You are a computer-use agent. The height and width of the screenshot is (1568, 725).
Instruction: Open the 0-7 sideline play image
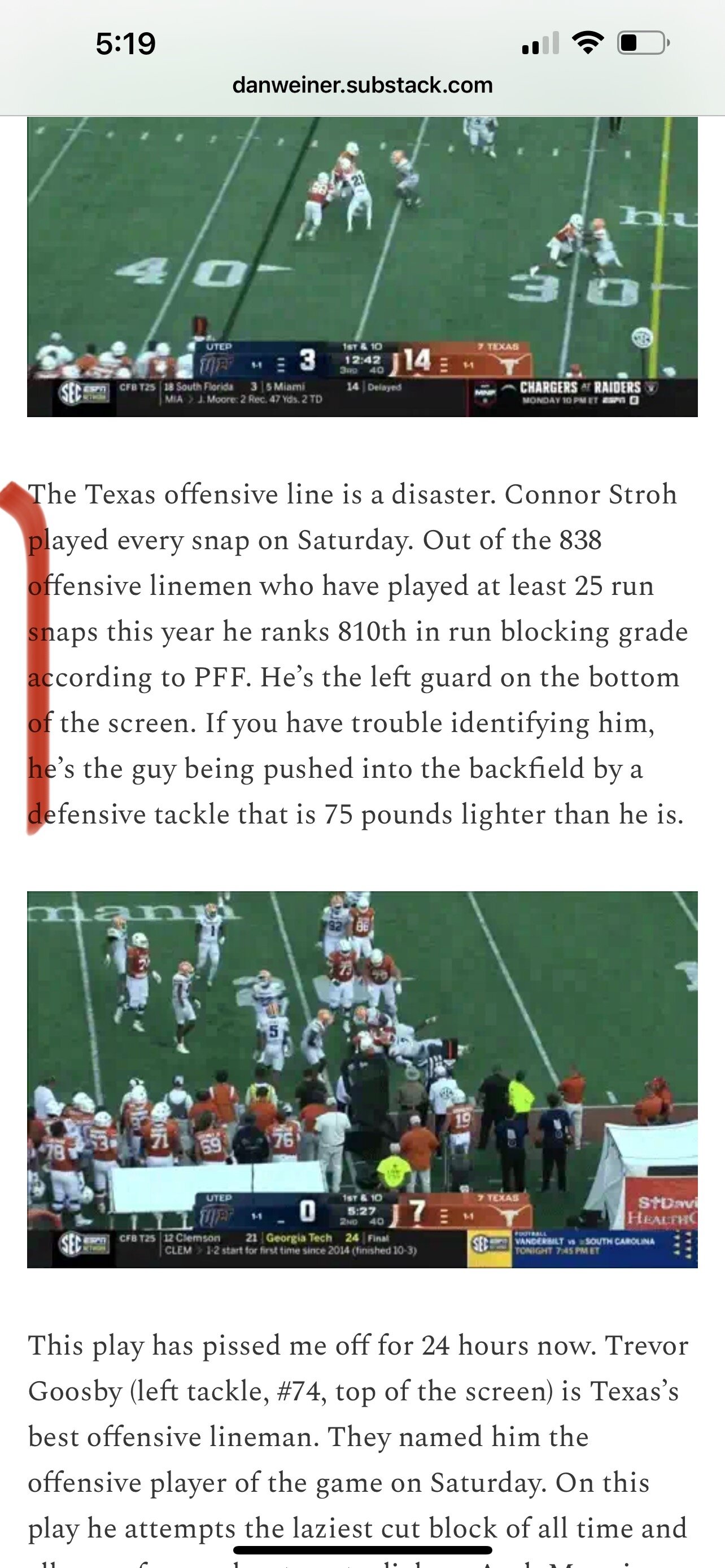[x=362, y=1079]
